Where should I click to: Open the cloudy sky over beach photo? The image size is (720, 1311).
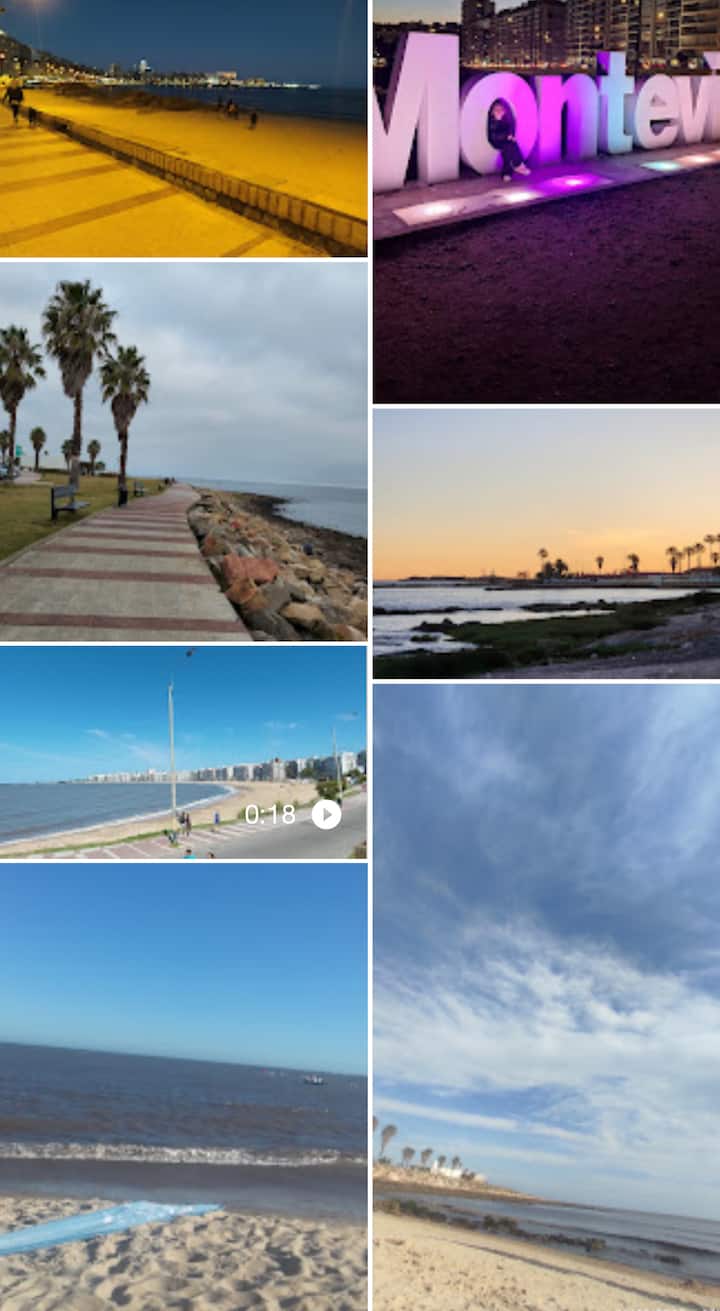pos(546,996)
